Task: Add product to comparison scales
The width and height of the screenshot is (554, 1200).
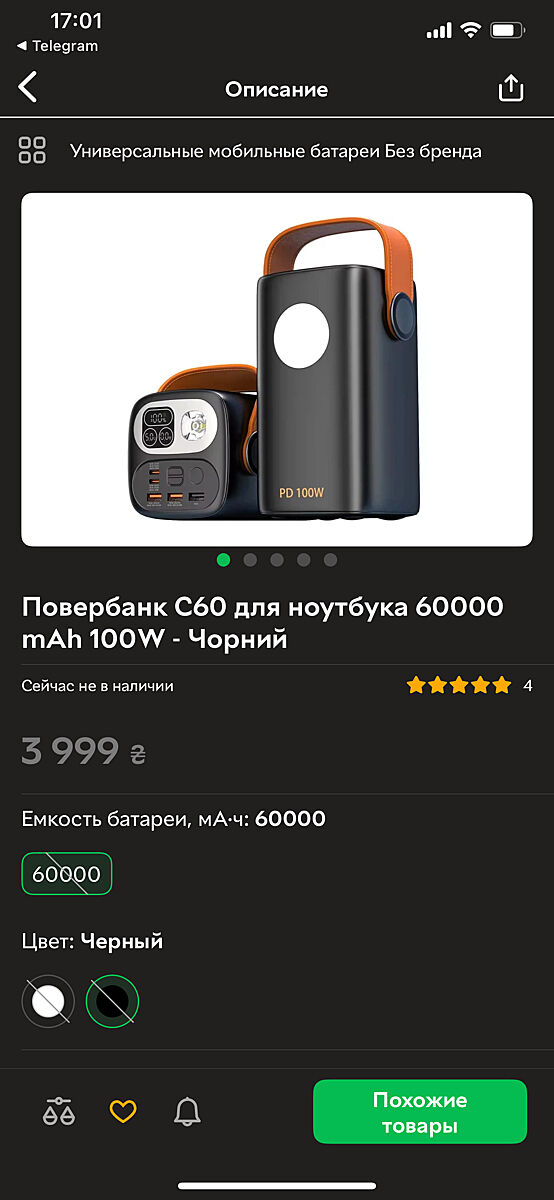Action: 59,1111
